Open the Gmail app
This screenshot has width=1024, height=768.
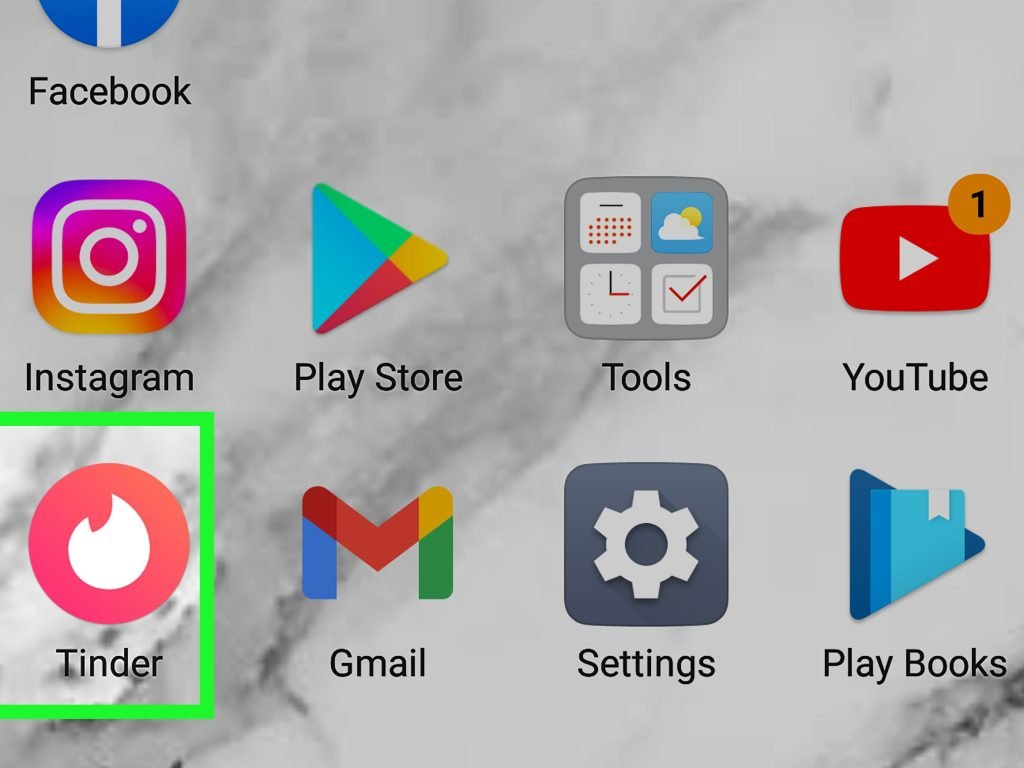(x=376, y=544)
